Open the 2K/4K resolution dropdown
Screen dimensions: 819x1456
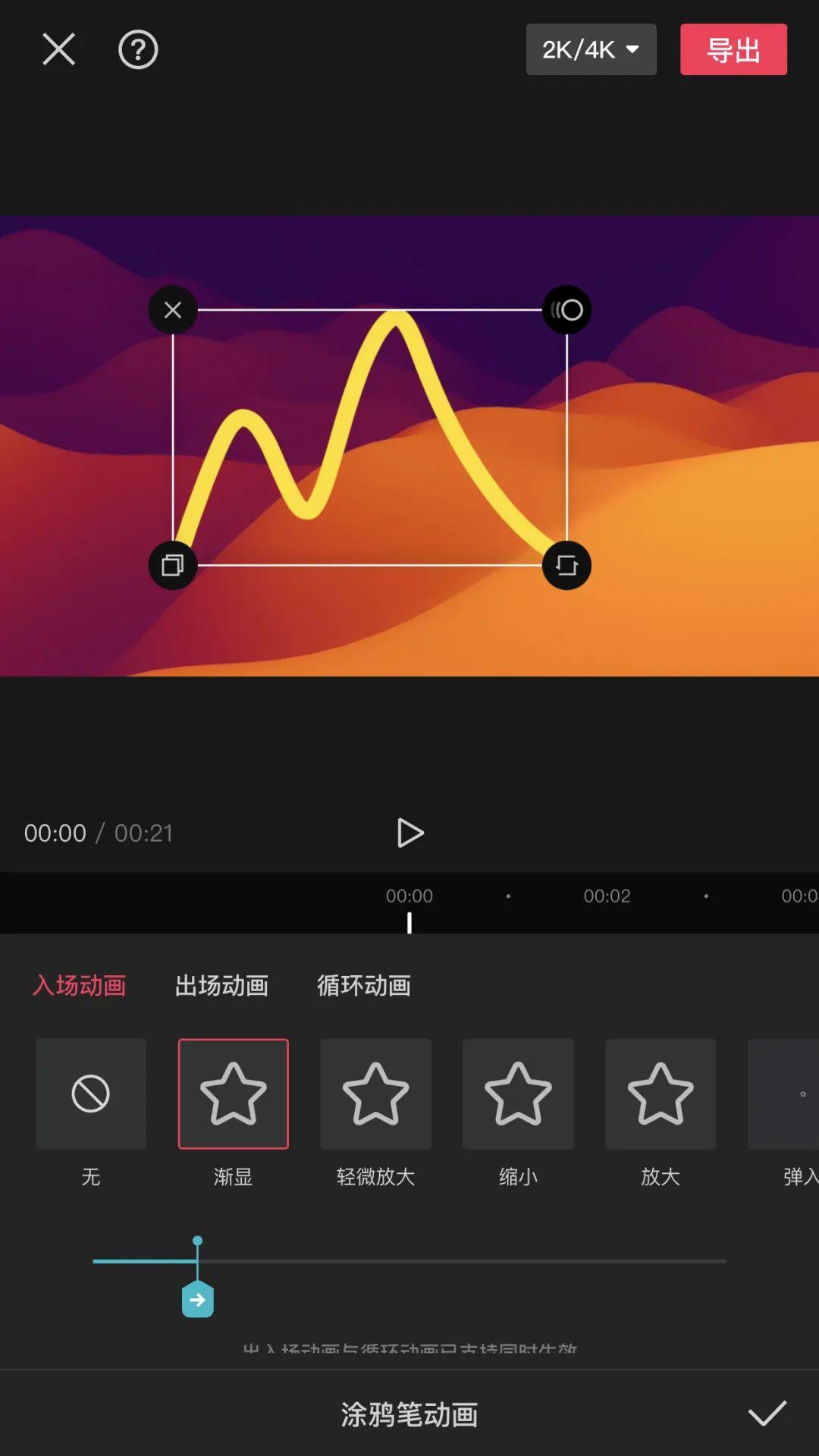coord(591,49)
